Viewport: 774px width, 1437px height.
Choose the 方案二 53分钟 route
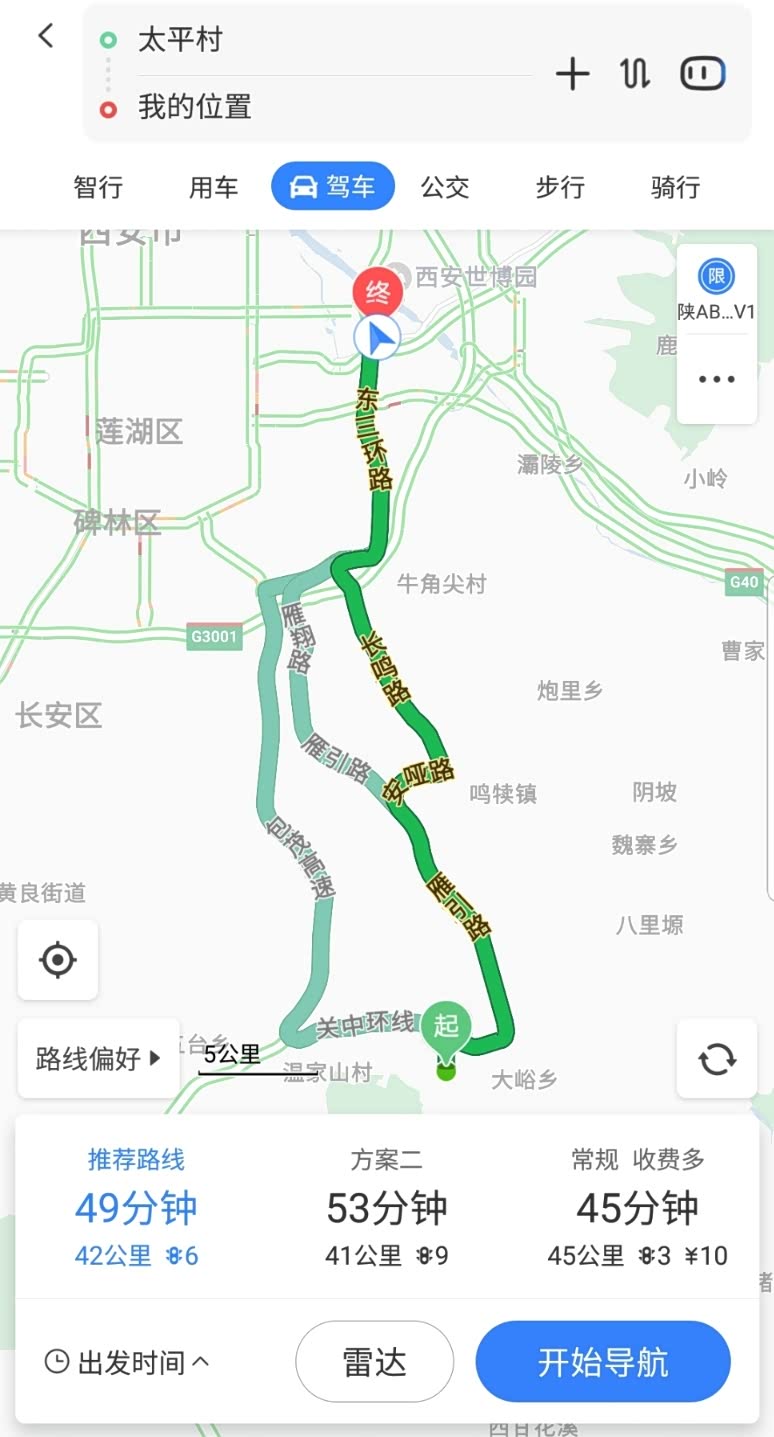click(x=386, y=1208)
